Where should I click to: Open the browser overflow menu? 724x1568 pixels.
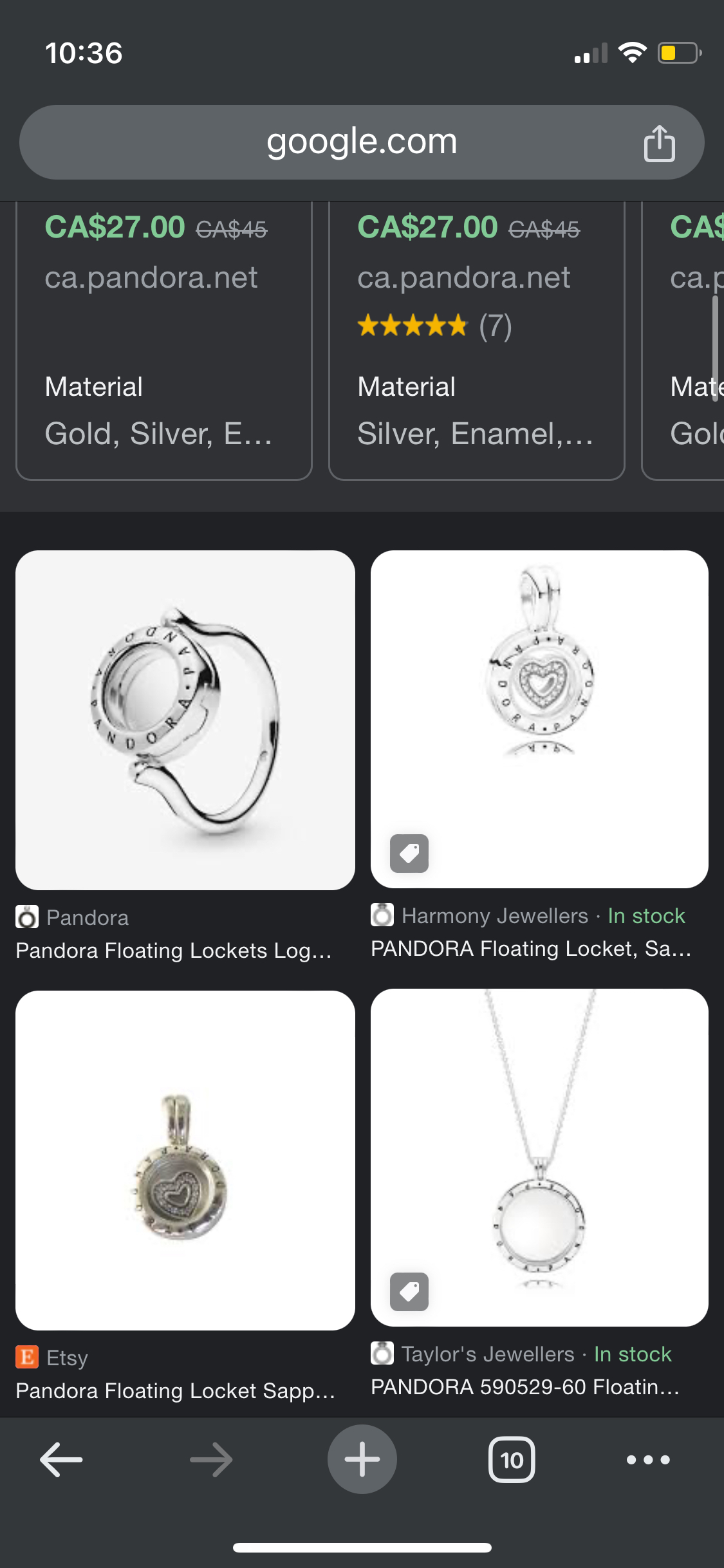click(648, 1460)
